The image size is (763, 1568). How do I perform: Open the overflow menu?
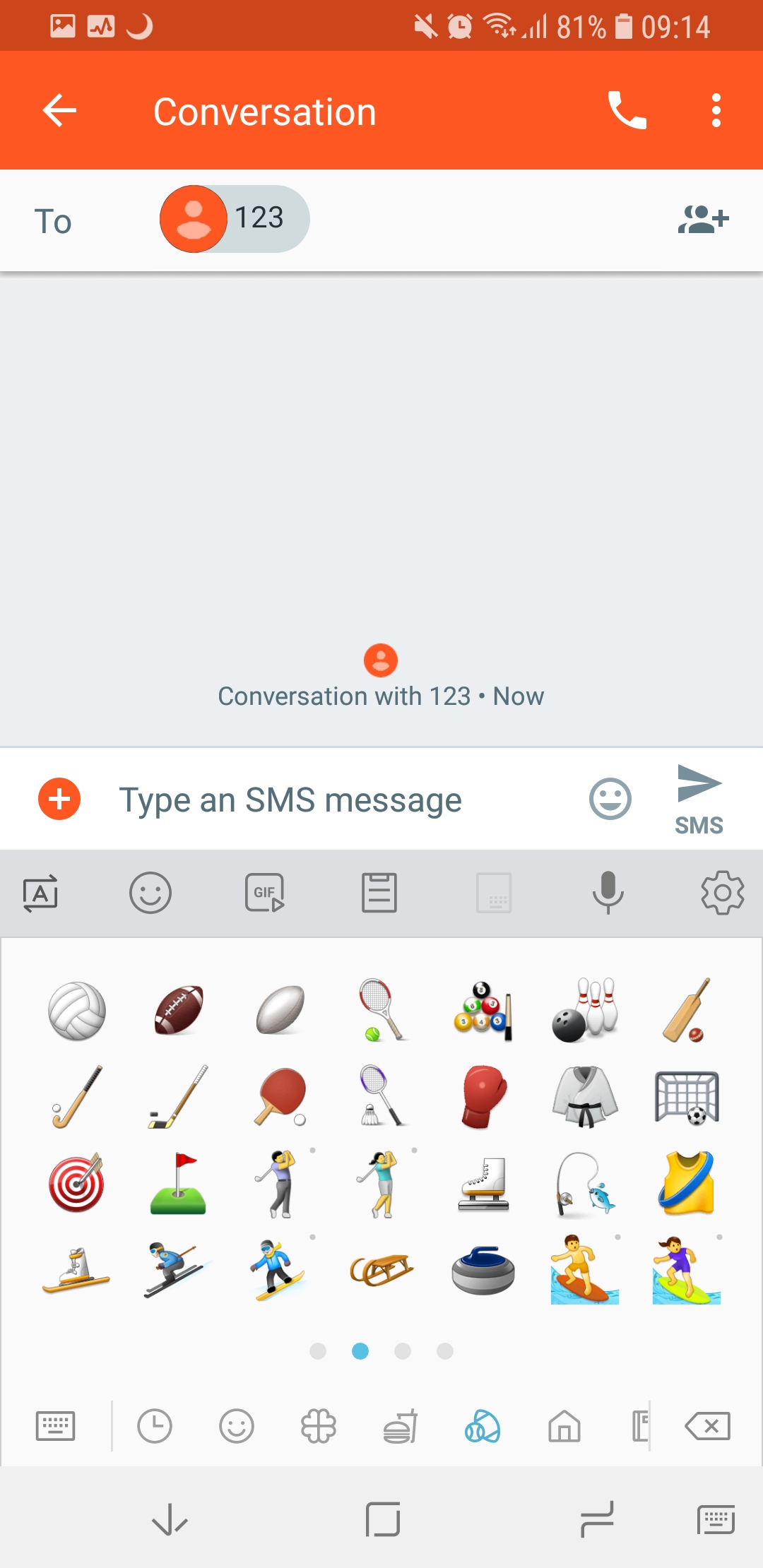click(716, 111)
